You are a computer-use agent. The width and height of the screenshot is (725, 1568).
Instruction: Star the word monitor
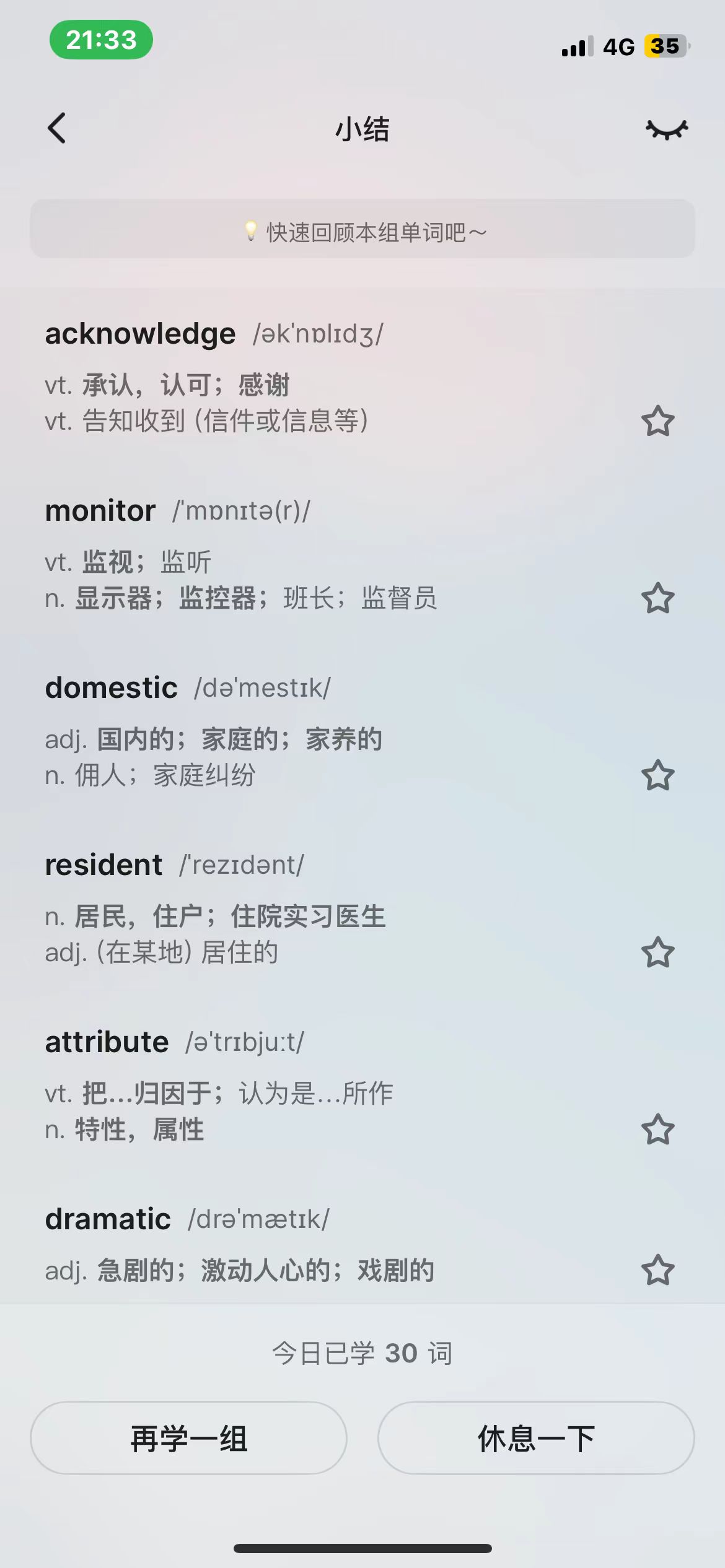point(657,598)
